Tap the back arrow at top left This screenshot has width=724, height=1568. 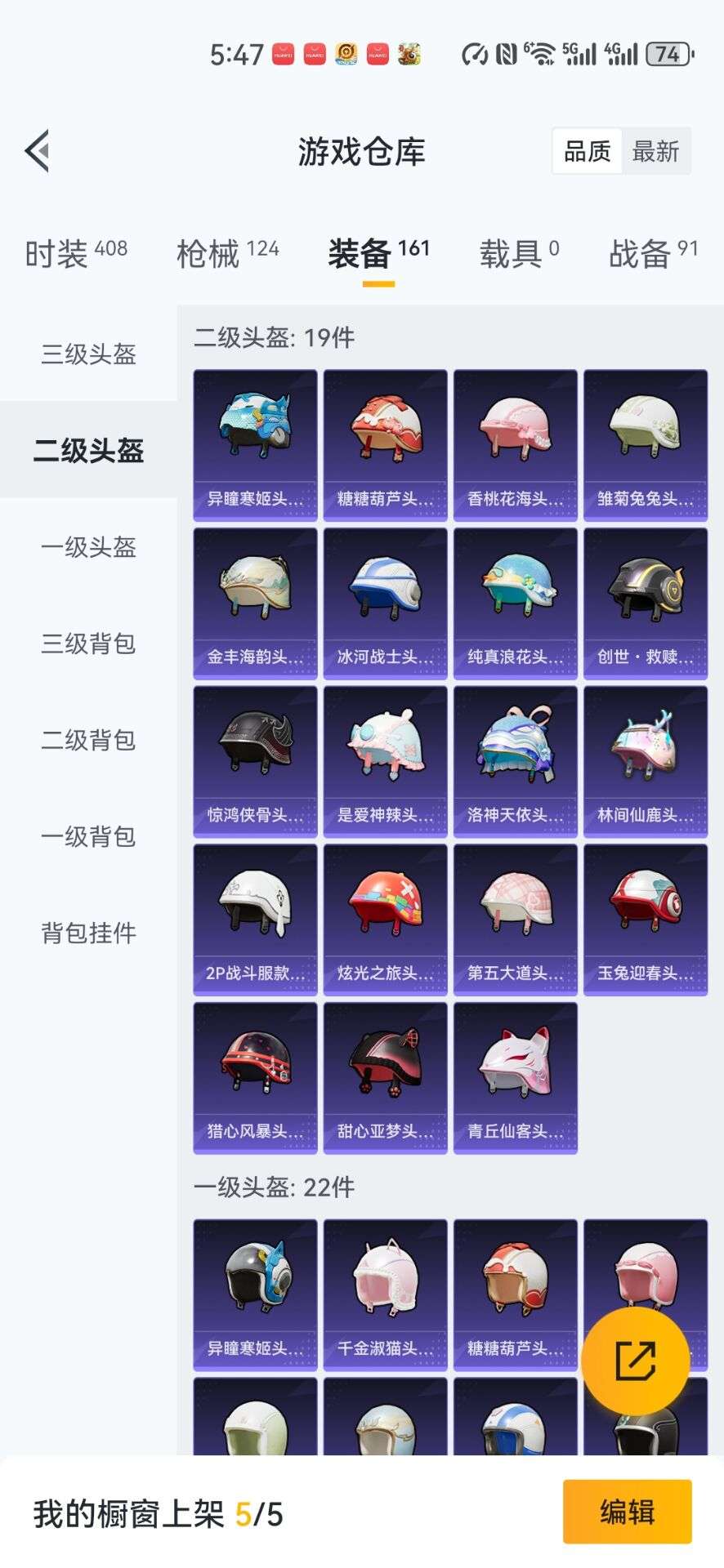coord(37,149)
